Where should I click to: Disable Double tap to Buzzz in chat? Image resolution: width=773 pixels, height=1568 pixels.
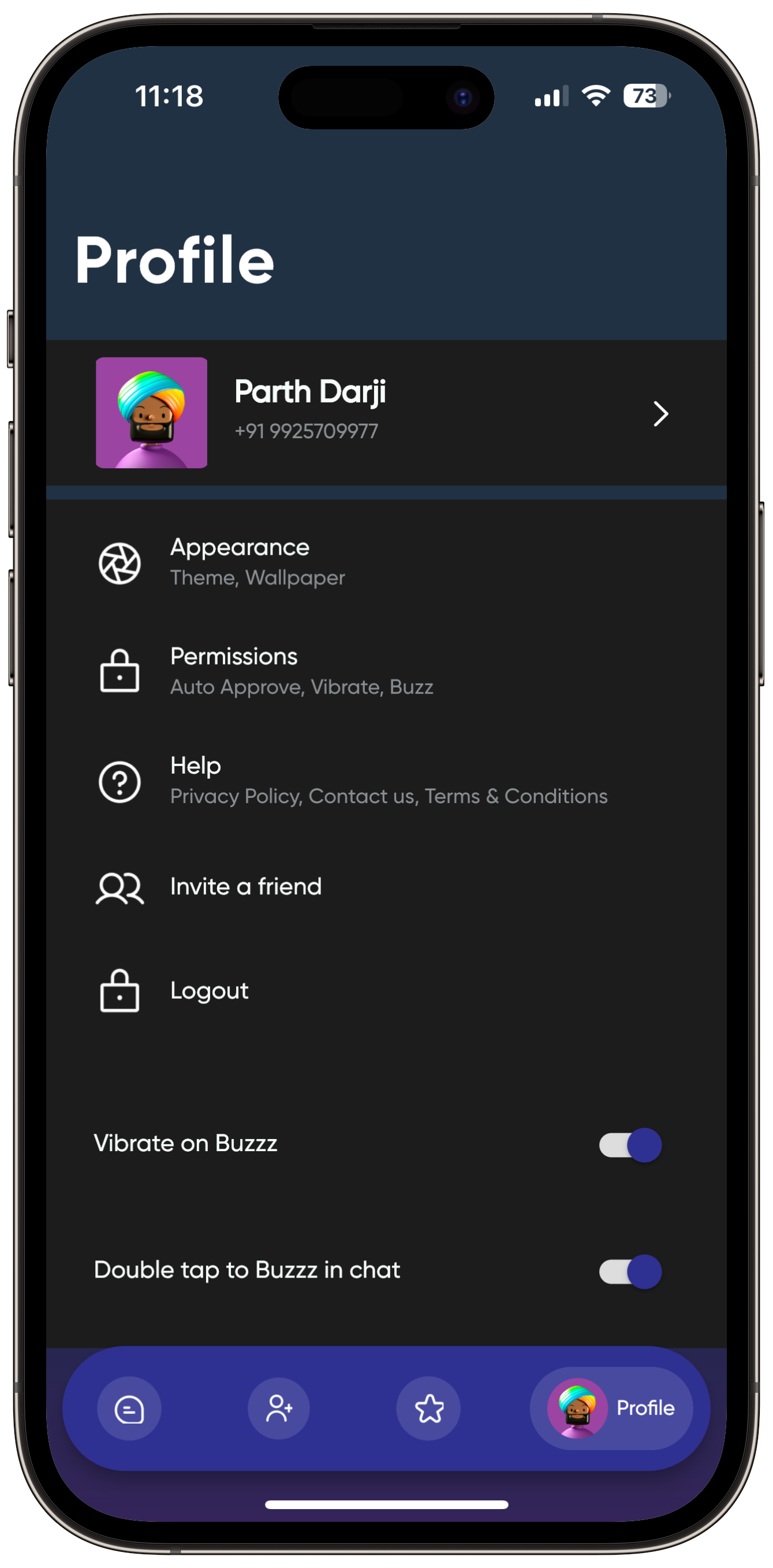point(630,1271)
